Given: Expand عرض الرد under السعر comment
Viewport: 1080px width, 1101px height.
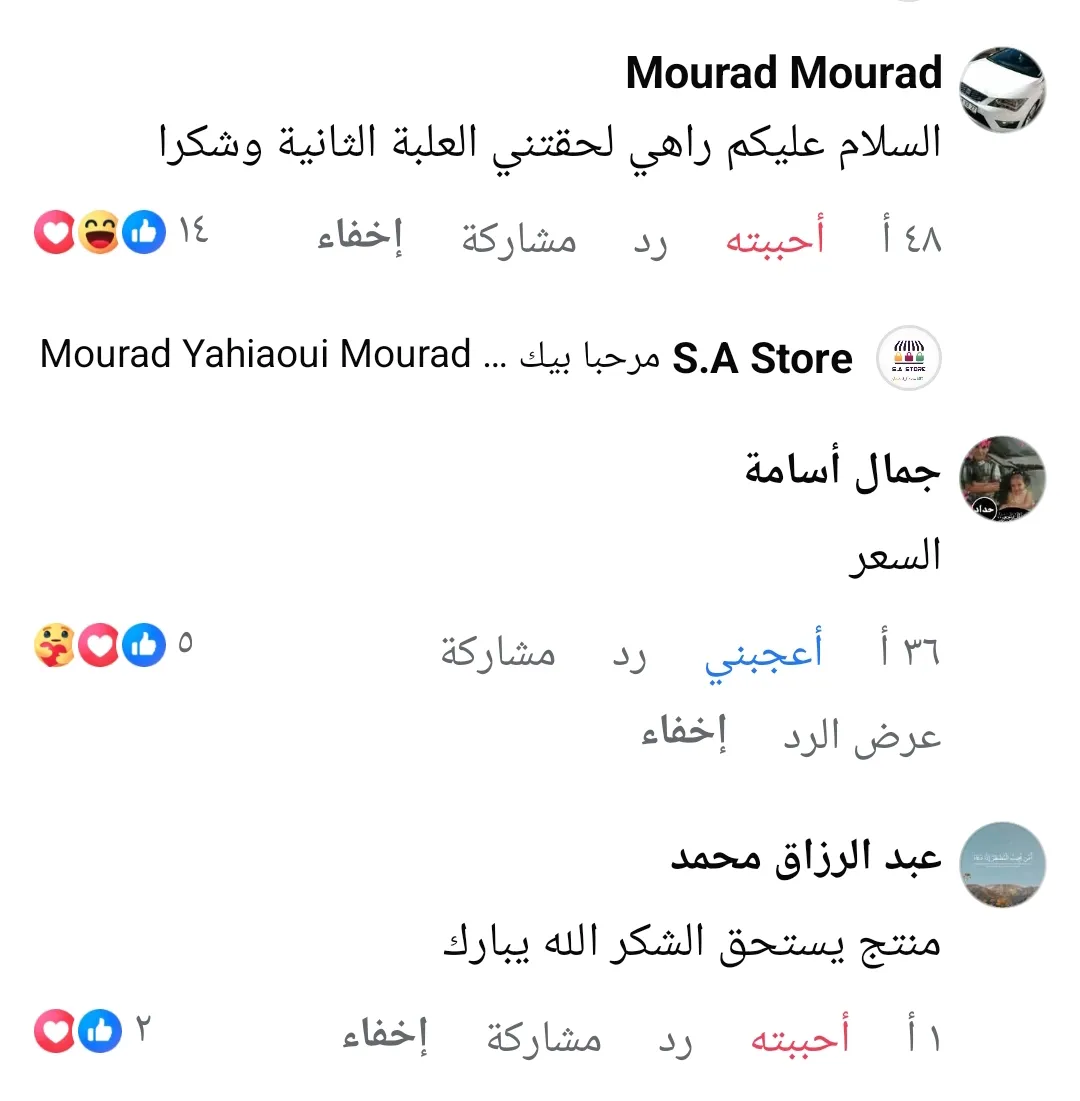Looking at the screenshot, I should [x=862, y=736].
